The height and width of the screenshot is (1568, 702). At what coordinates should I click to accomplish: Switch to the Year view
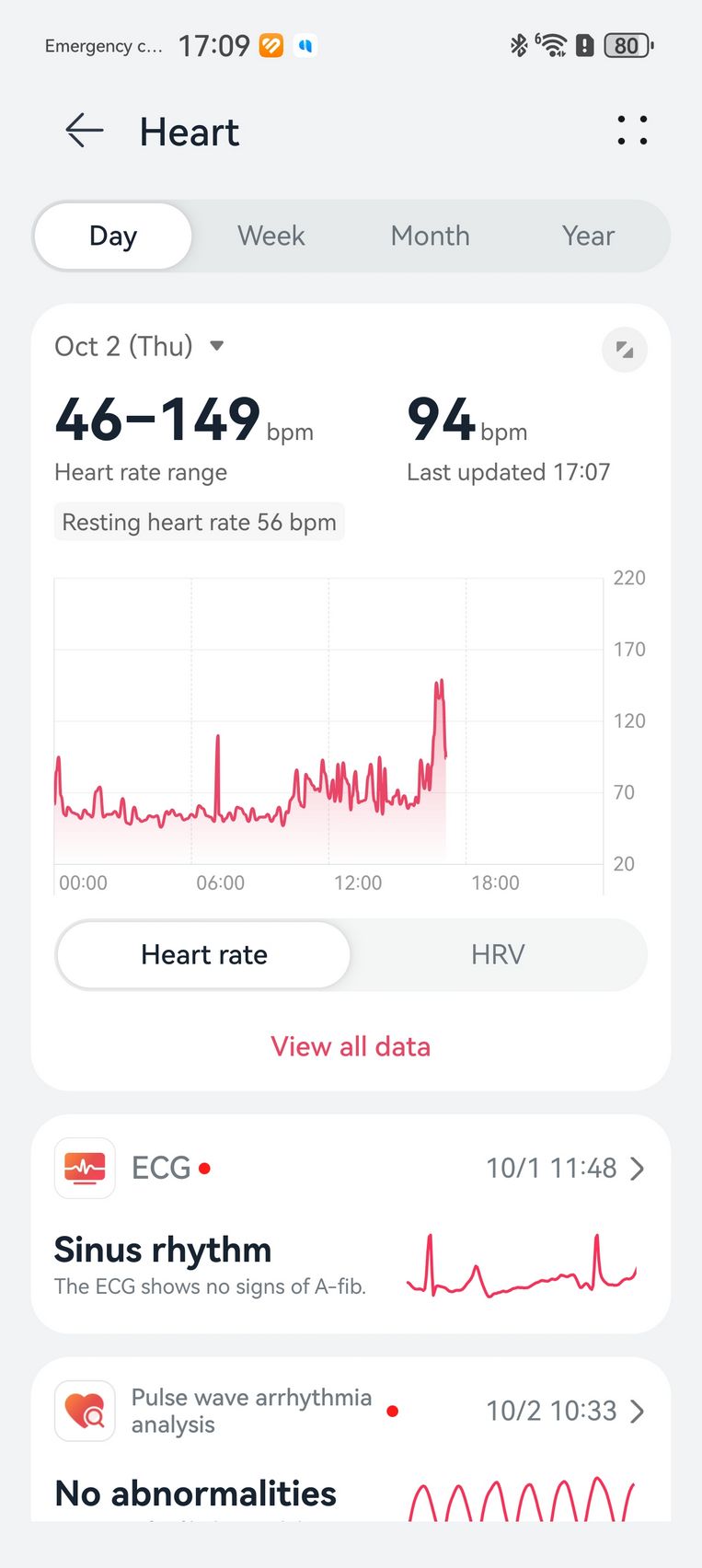(x=588, y=236)
